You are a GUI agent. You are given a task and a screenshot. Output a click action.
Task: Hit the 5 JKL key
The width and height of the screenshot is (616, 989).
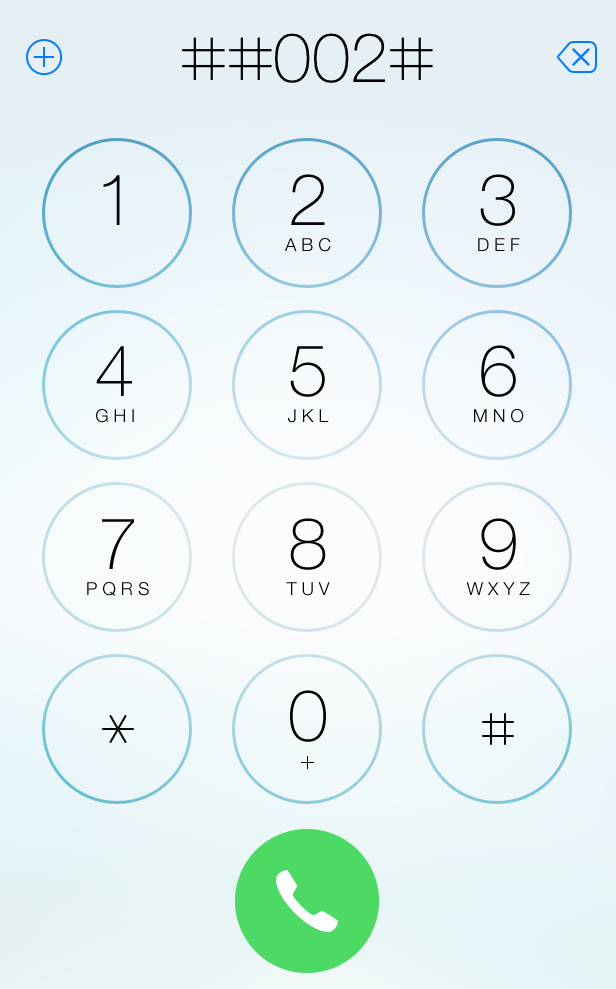[x=307, y=385]
